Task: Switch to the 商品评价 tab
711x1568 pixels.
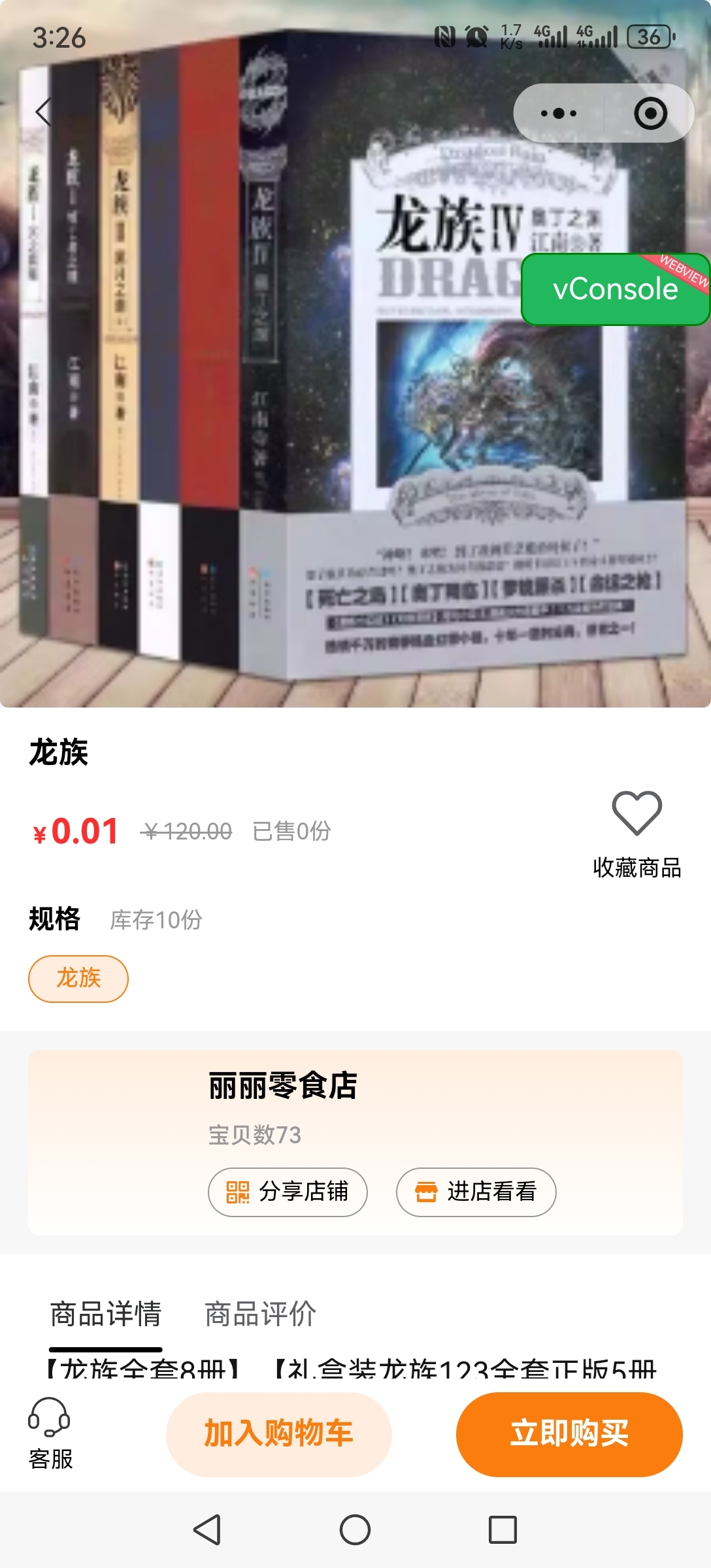Action: pos(260,1314)
